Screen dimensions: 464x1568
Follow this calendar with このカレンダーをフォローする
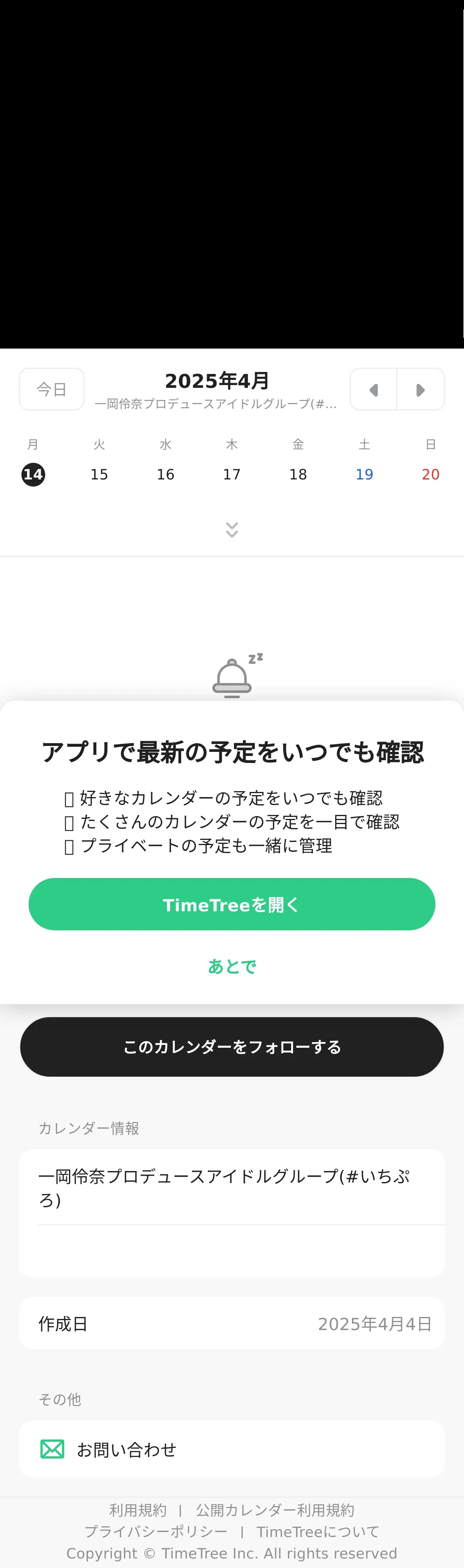[x=232, y=1047]
